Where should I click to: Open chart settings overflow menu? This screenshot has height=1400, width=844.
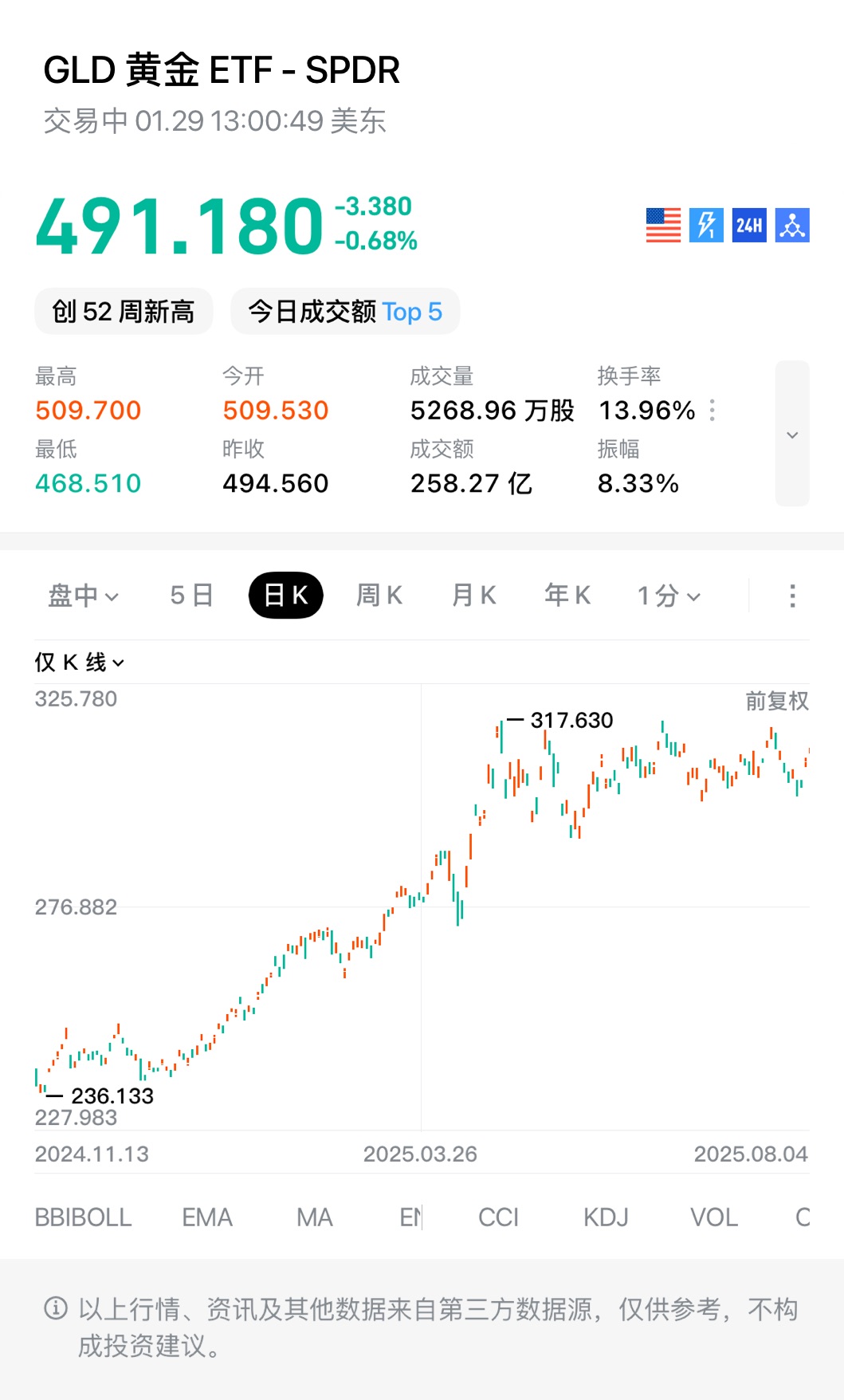tap(792, 596)
